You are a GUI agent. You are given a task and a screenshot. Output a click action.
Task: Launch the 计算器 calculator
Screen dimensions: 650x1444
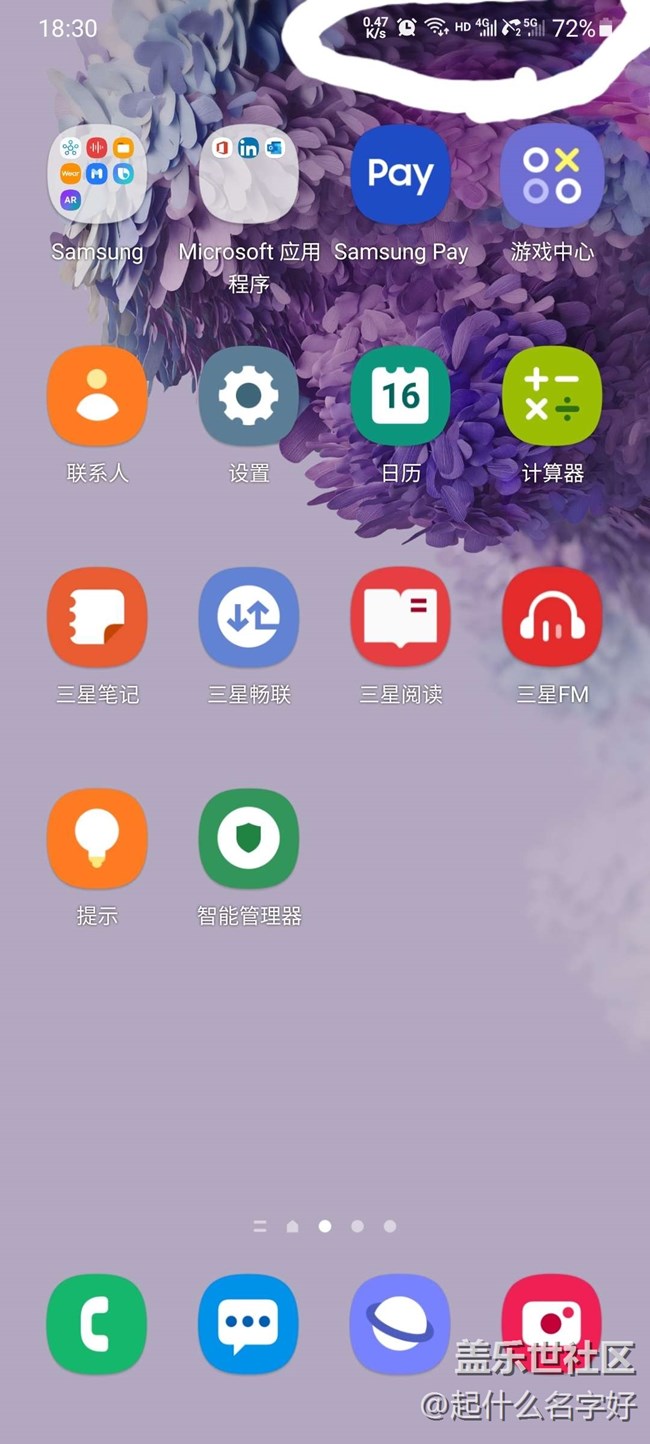[552, 396]
